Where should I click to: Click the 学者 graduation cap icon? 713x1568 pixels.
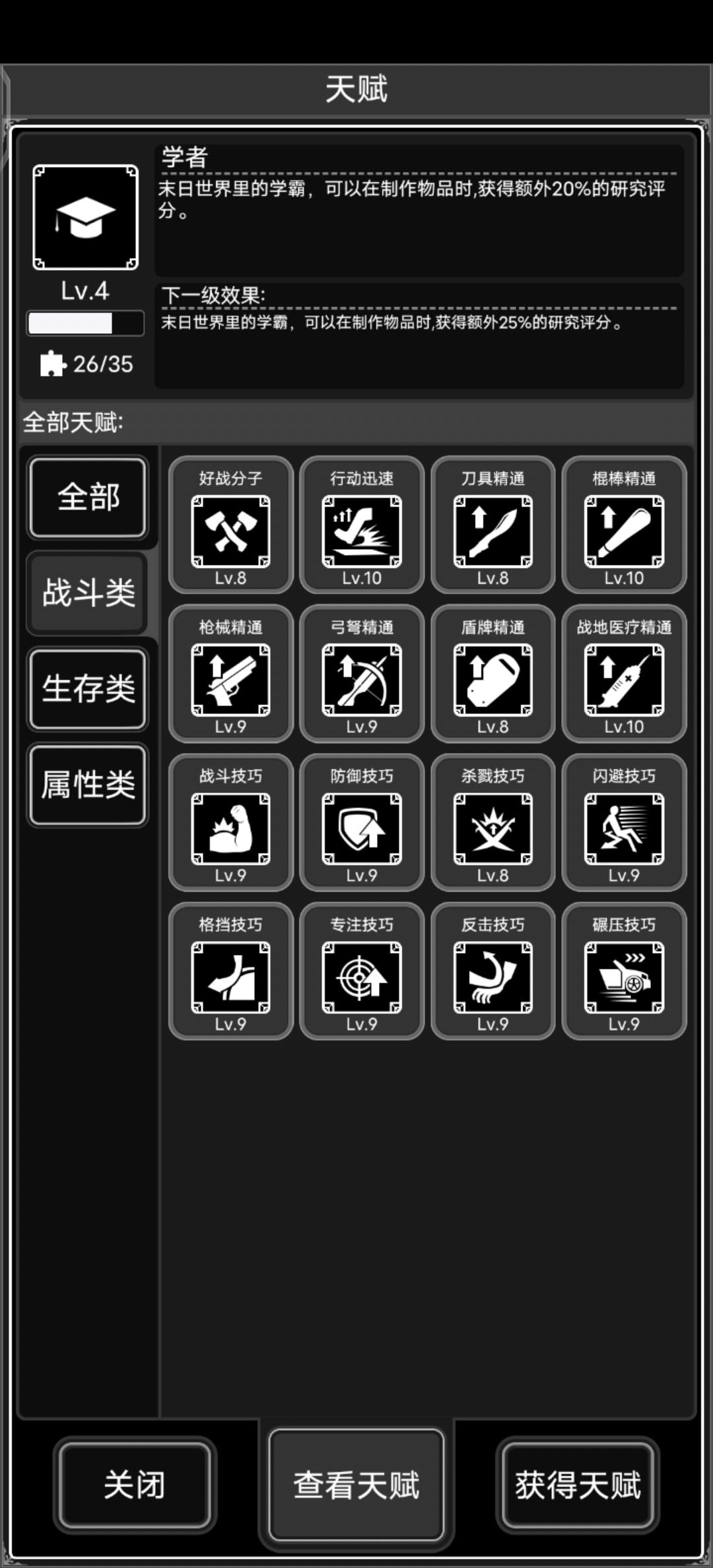point(85,218)
